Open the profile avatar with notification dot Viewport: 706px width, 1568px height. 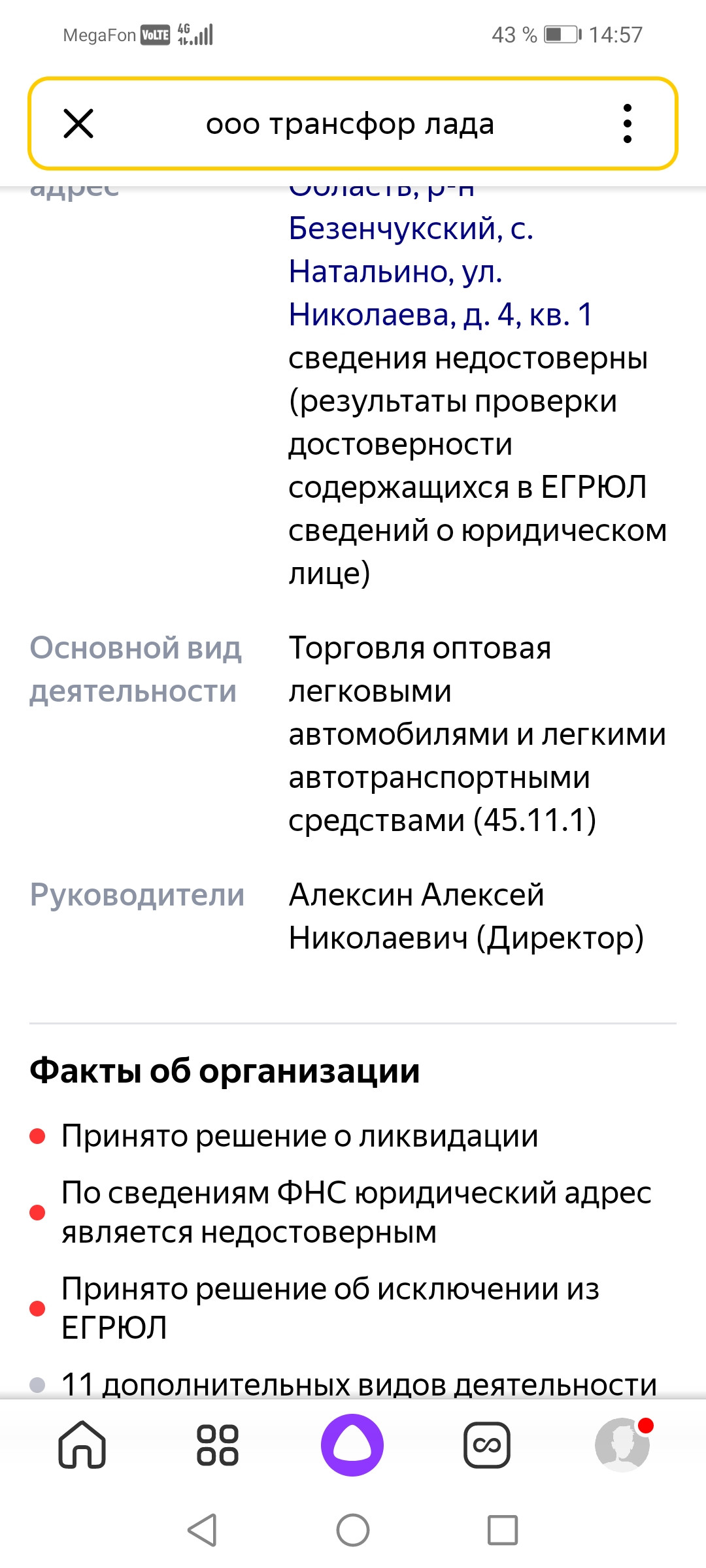[x=623, y=1445]
